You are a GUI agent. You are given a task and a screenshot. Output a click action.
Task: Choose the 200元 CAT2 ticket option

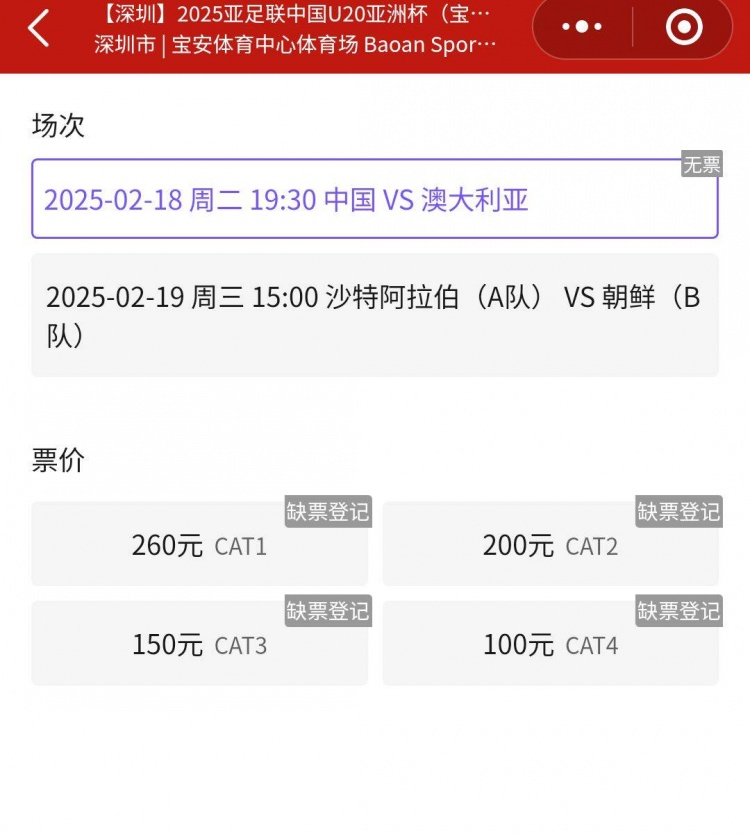(x=550, y=545)
